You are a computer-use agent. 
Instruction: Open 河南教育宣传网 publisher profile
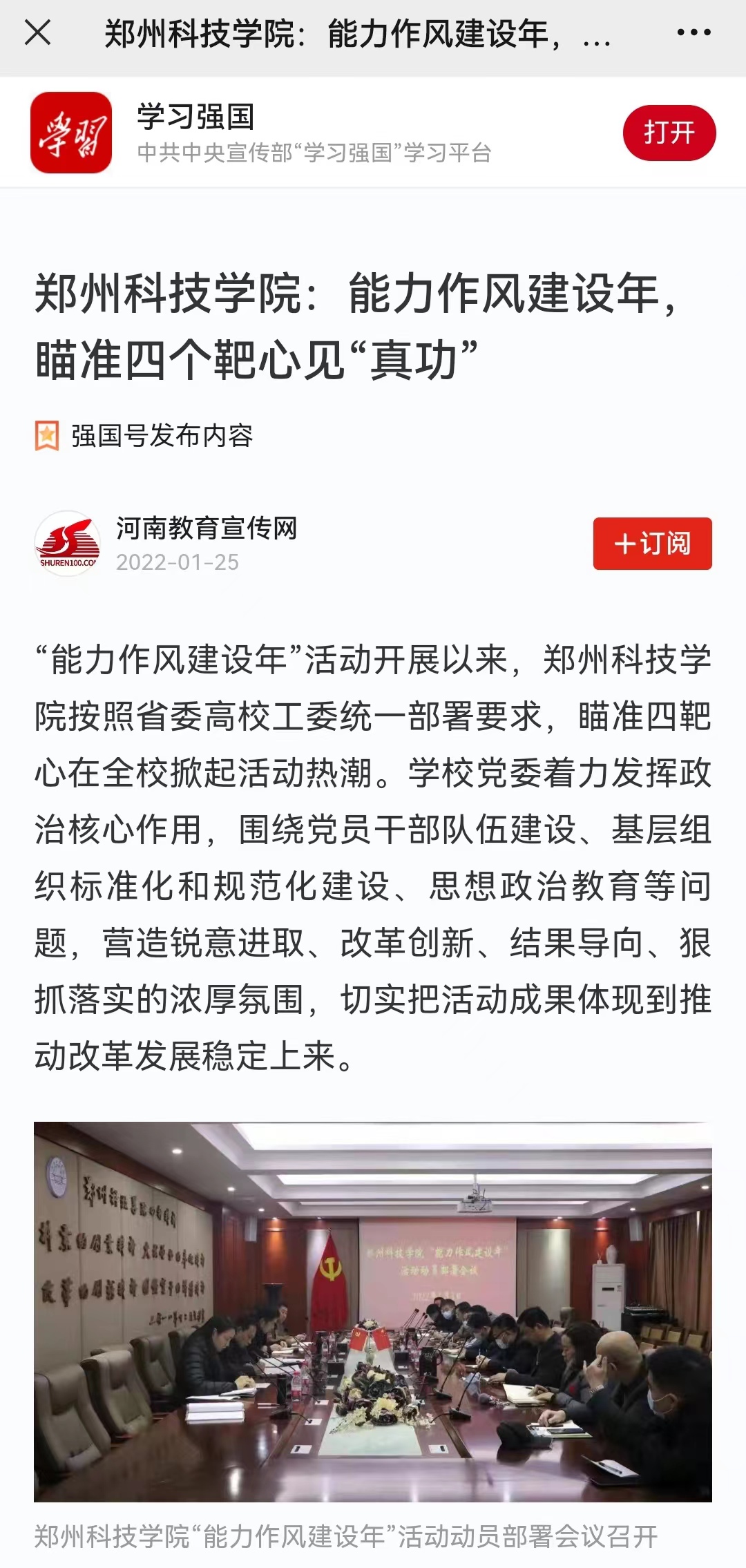click(x=206, y=528)
